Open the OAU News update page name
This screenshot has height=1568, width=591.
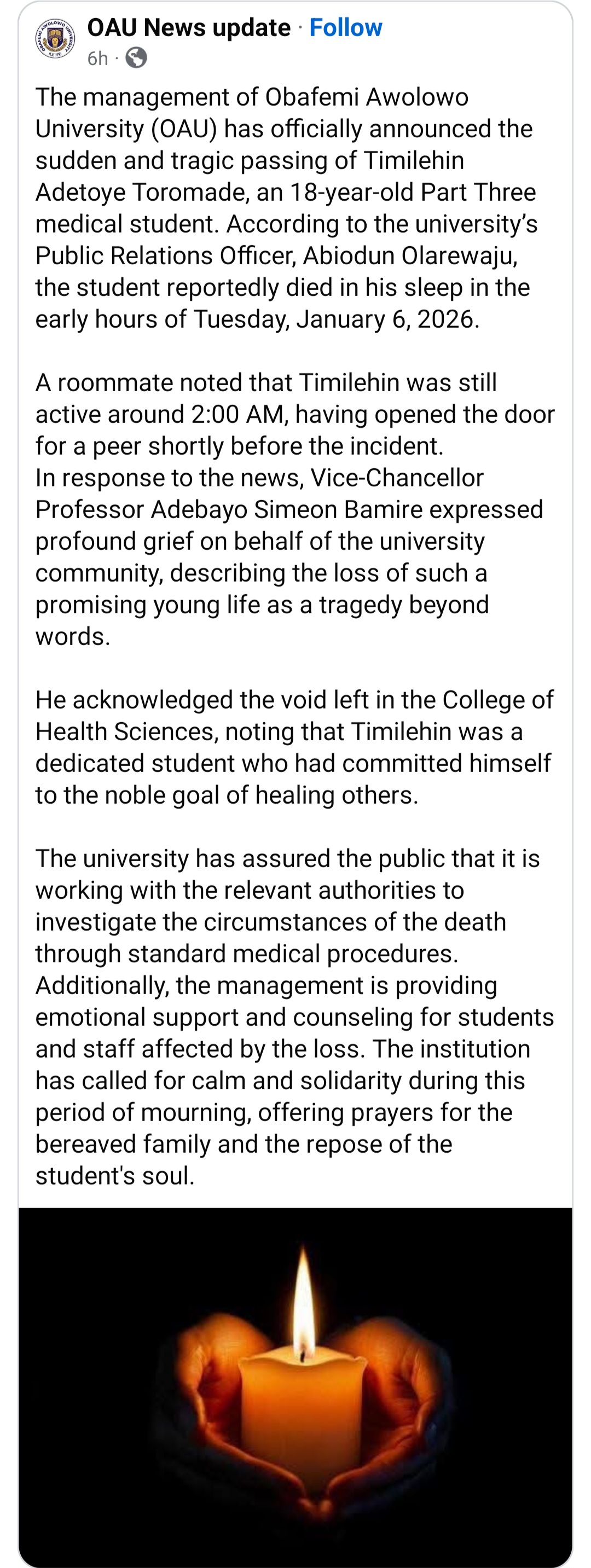[189, 28]
